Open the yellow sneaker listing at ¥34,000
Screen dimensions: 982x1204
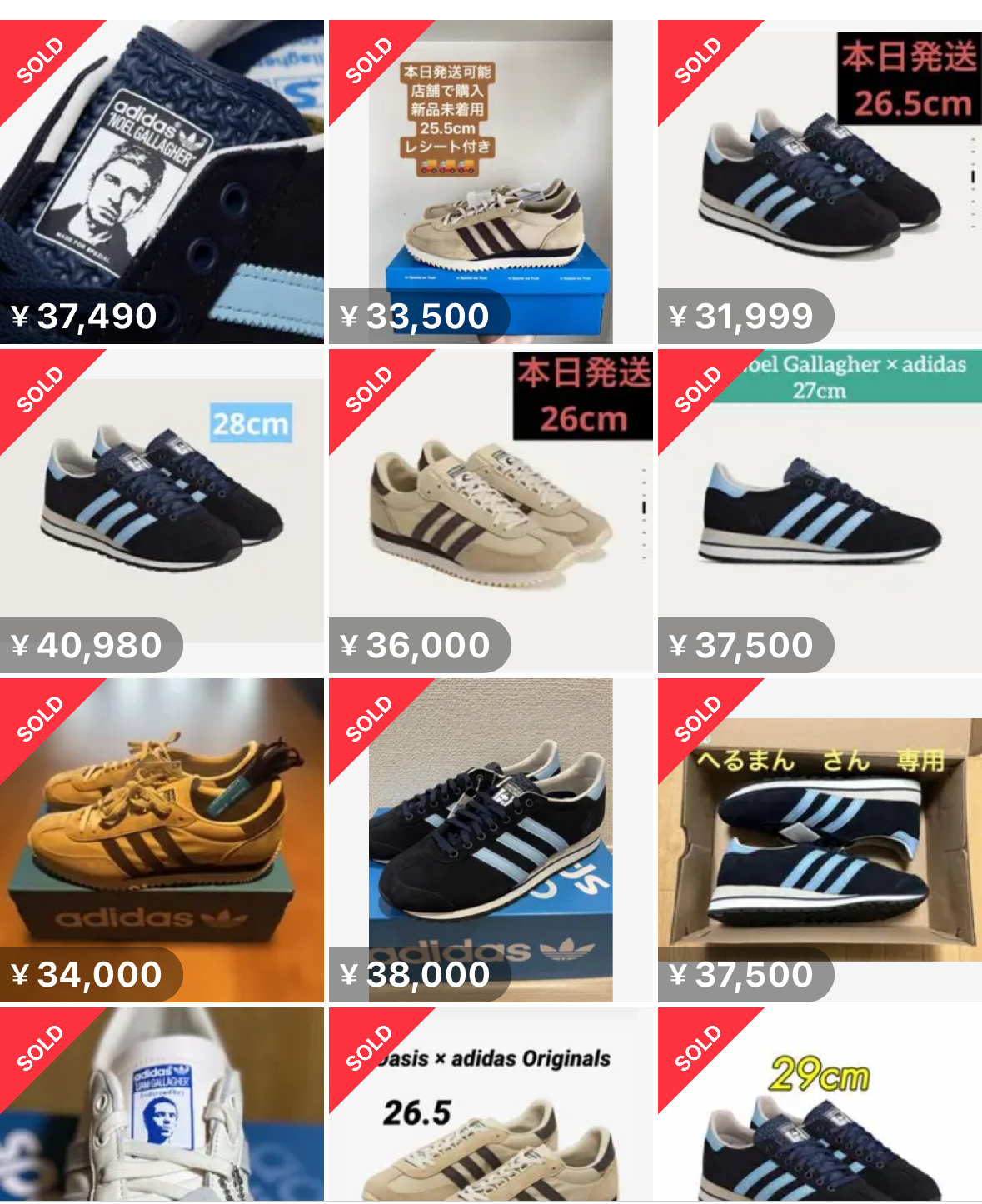point(162,840)
